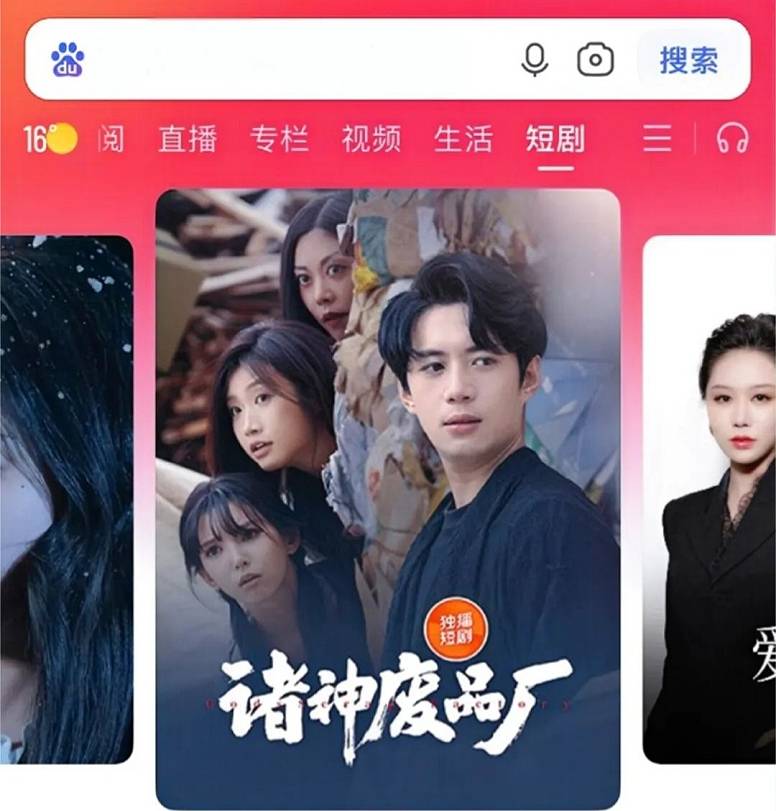Switch to the 生活 tab

(x=463, y=139)
